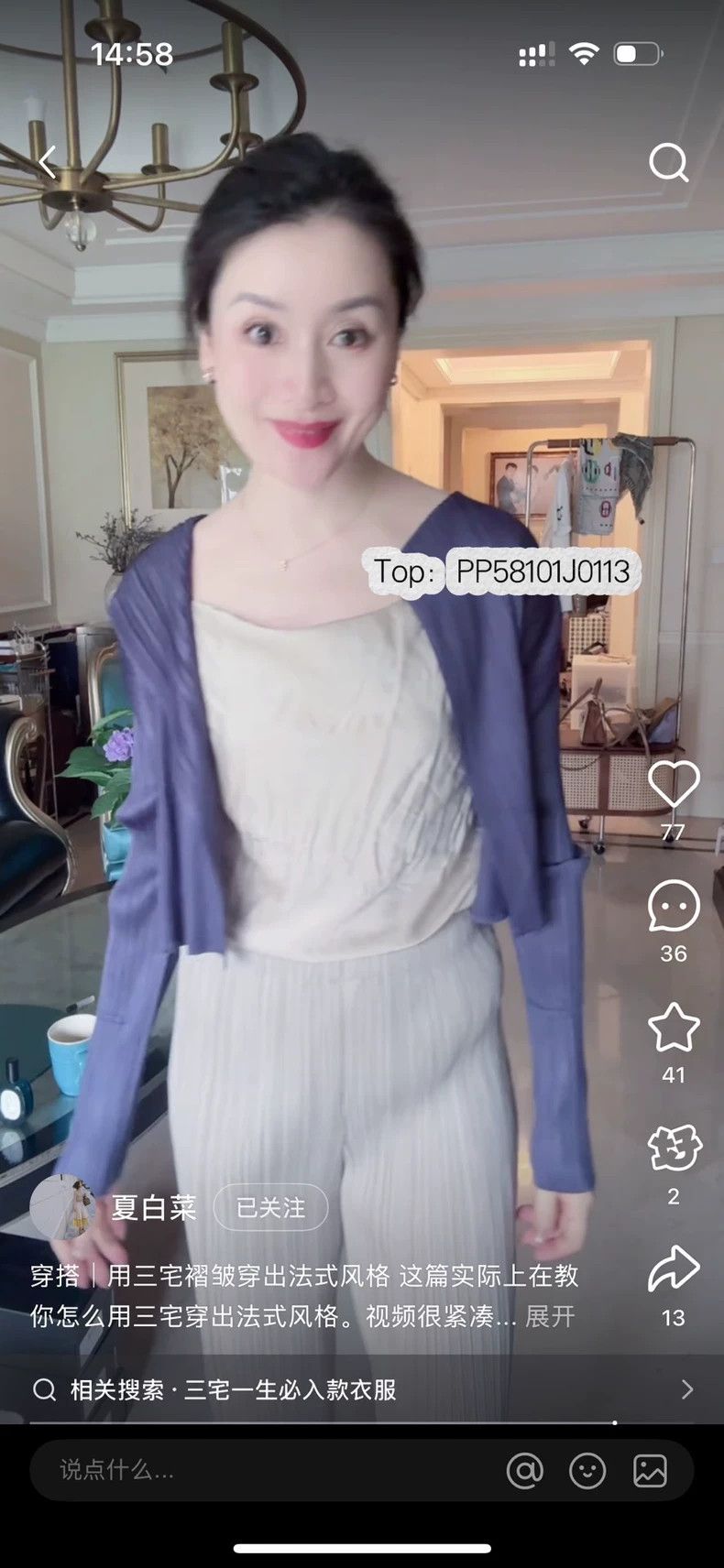Open the emoji picker icon
724x1568 pixels.
[x=587, y=1471]
